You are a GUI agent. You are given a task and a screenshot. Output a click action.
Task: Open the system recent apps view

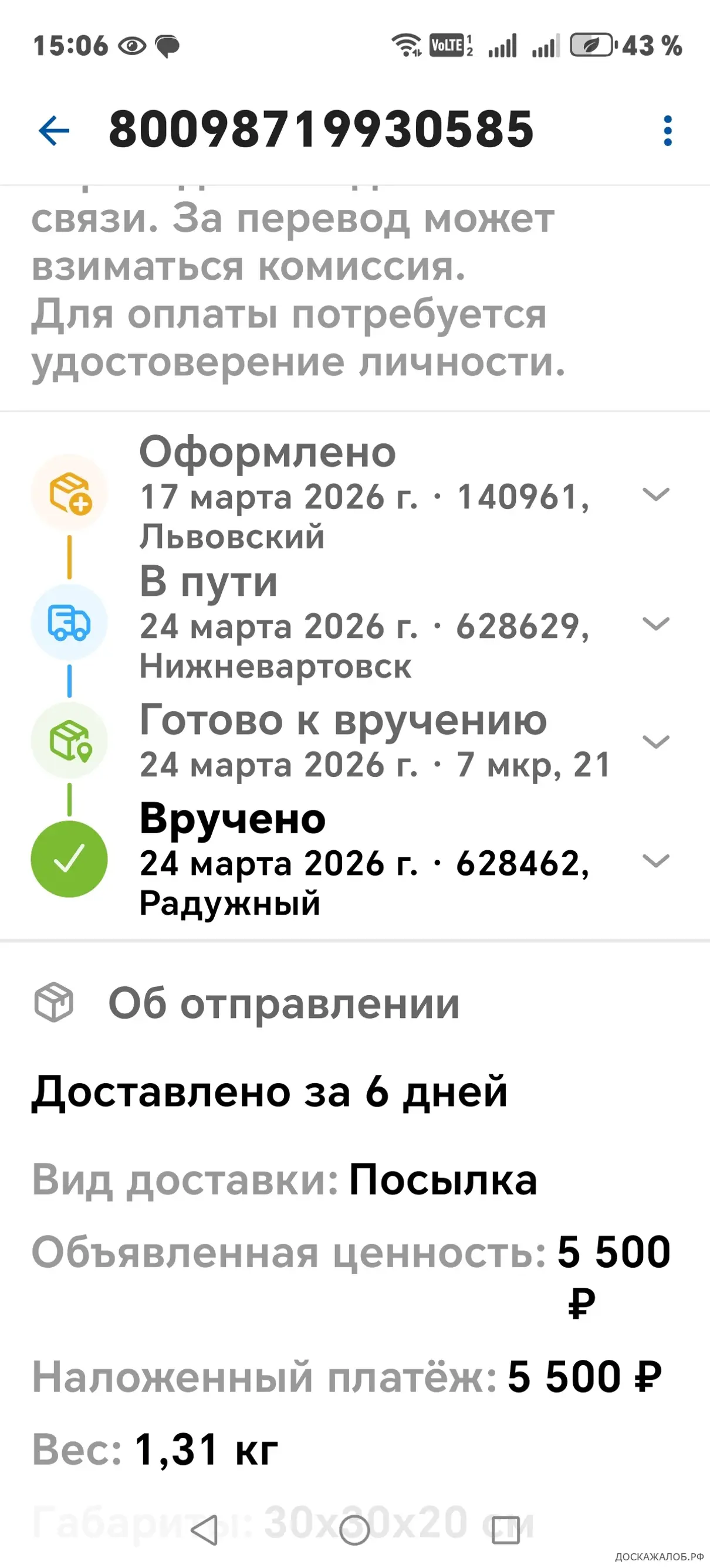click(x=505, y=1529)
